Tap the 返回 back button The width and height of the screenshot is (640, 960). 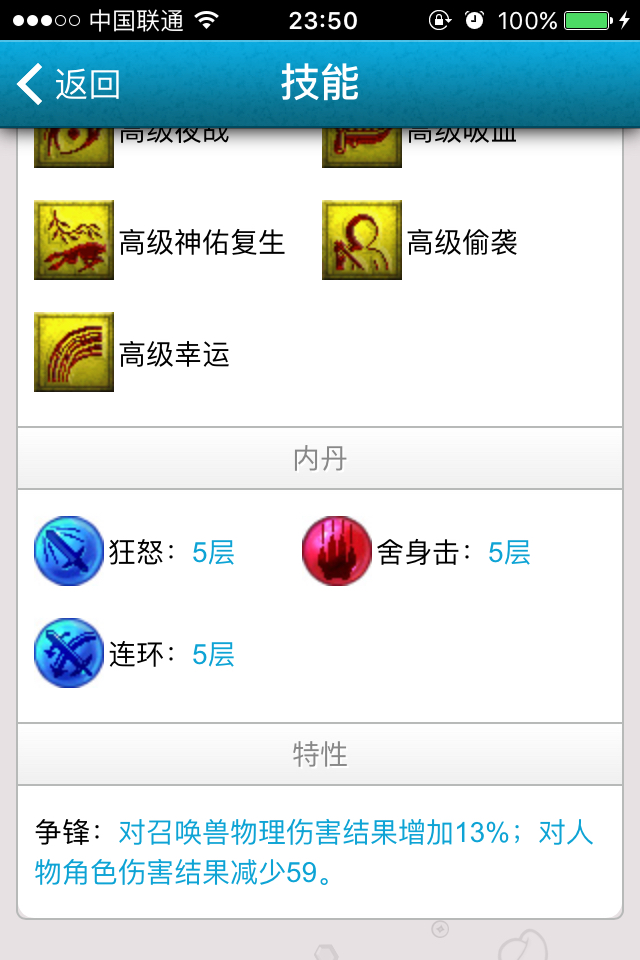point(68,85)
